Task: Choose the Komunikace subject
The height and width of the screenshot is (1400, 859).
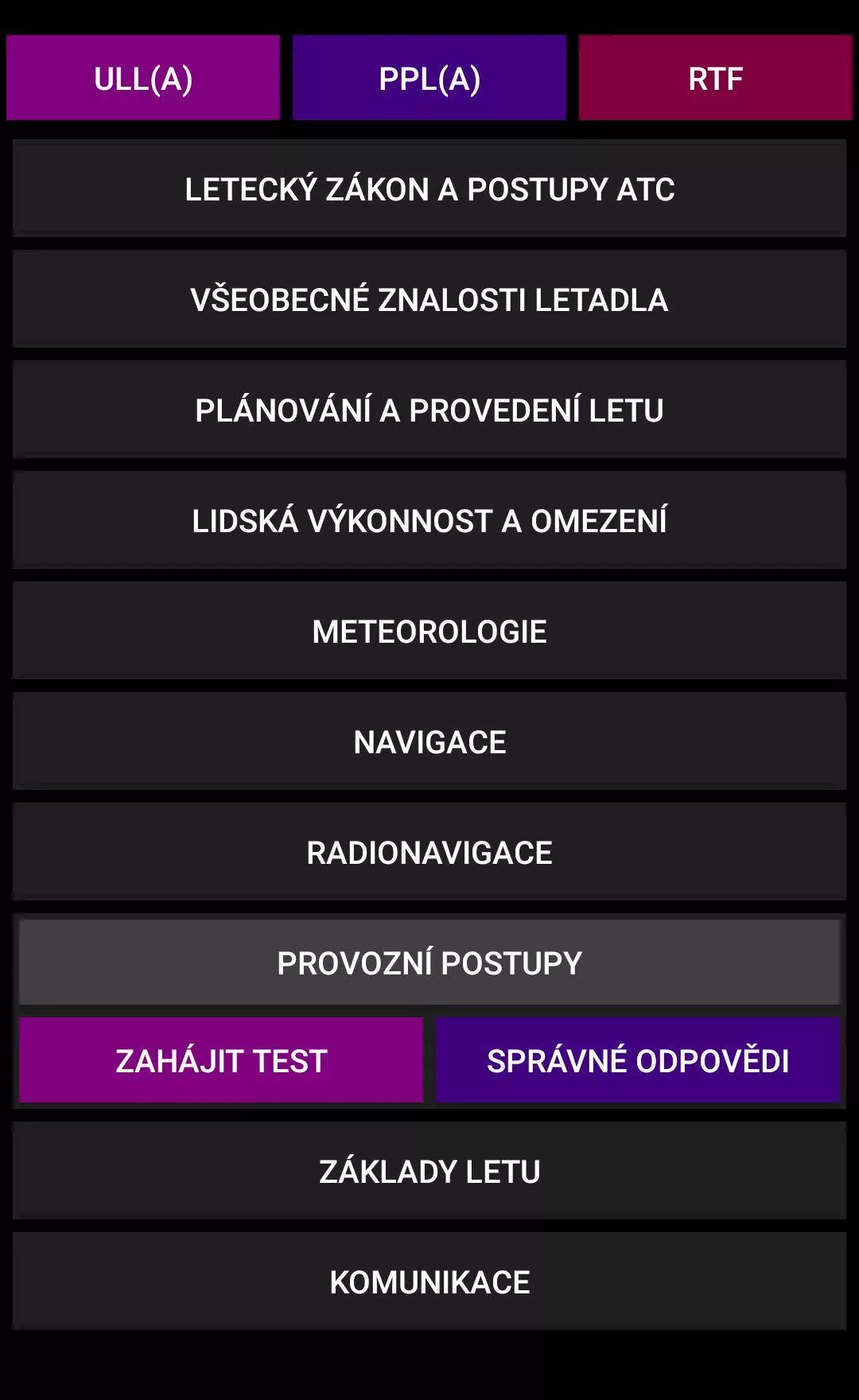Action: point(429,1281)
